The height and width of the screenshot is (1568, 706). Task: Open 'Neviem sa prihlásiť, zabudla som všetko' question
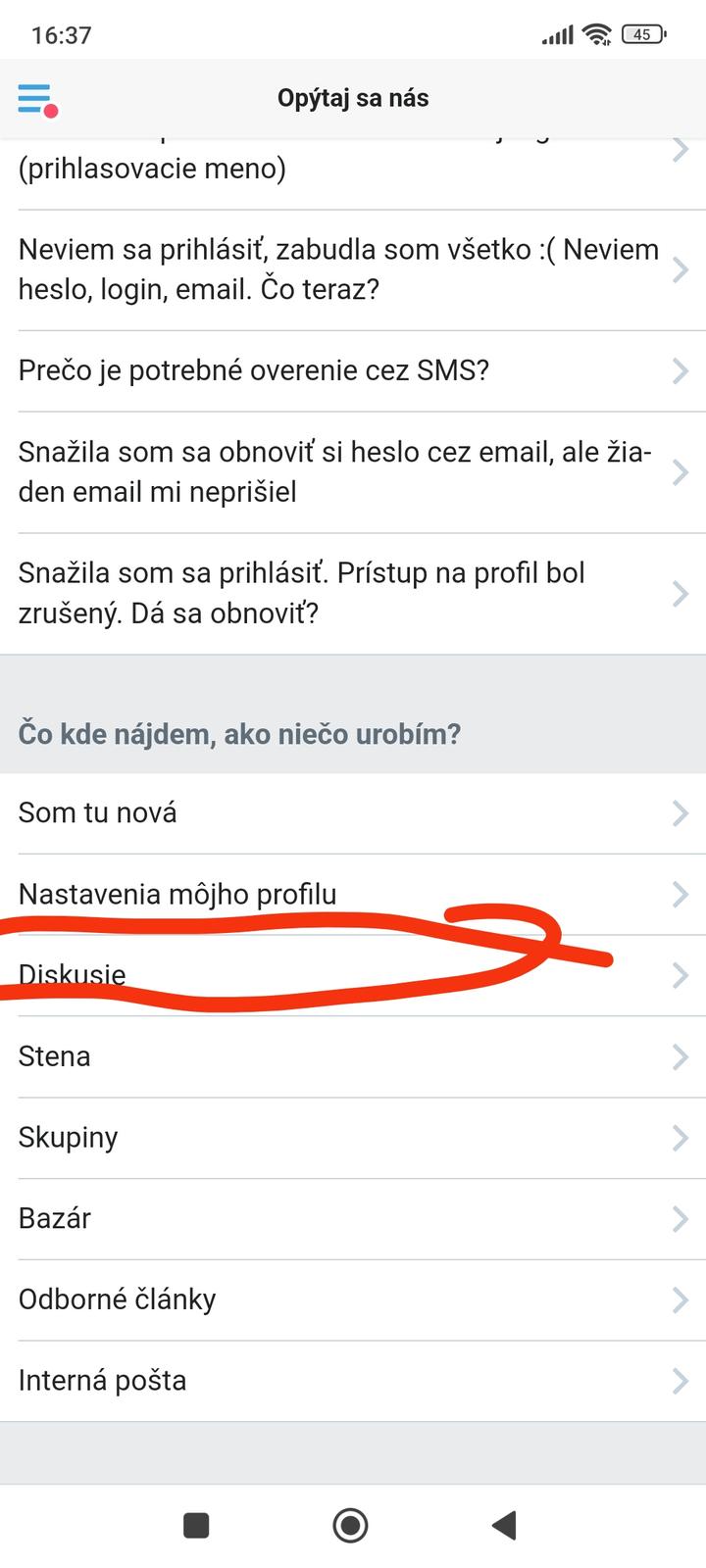click(353, 269)
